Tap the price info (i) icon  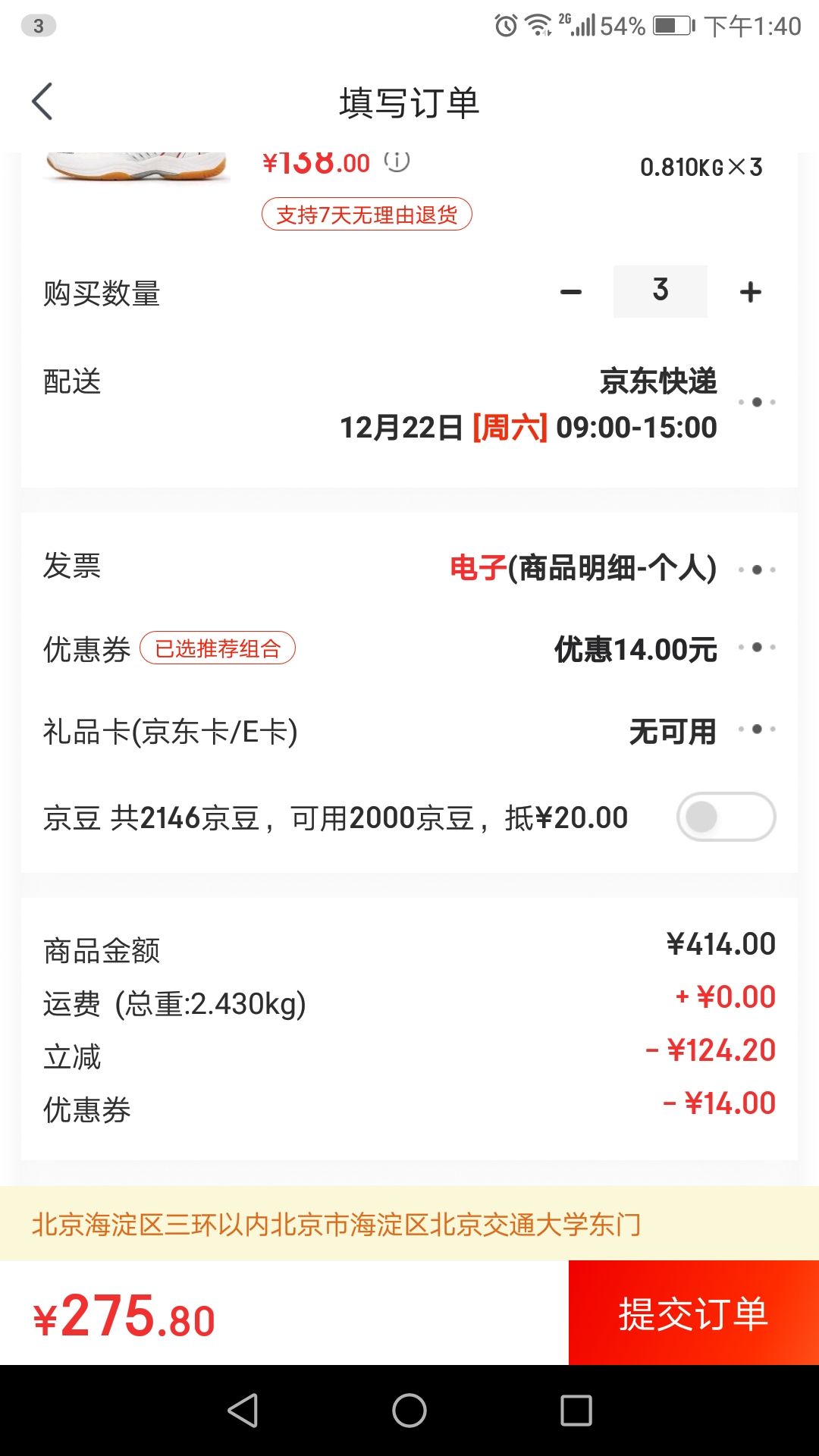[x=397, y=161]
